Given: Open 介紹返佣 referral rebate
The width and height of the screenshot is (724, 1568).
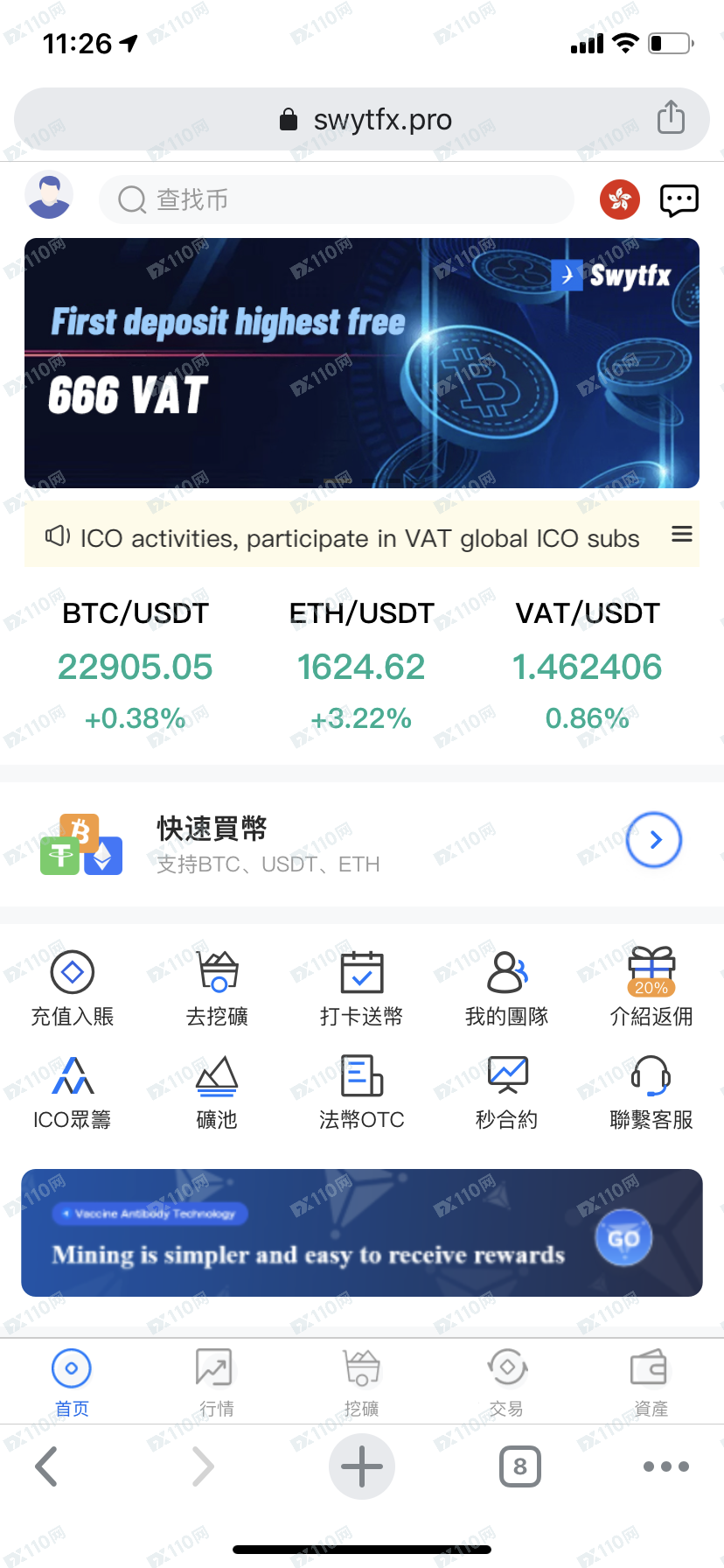Looking at the screenshot, I should click(x=651, y=988).
